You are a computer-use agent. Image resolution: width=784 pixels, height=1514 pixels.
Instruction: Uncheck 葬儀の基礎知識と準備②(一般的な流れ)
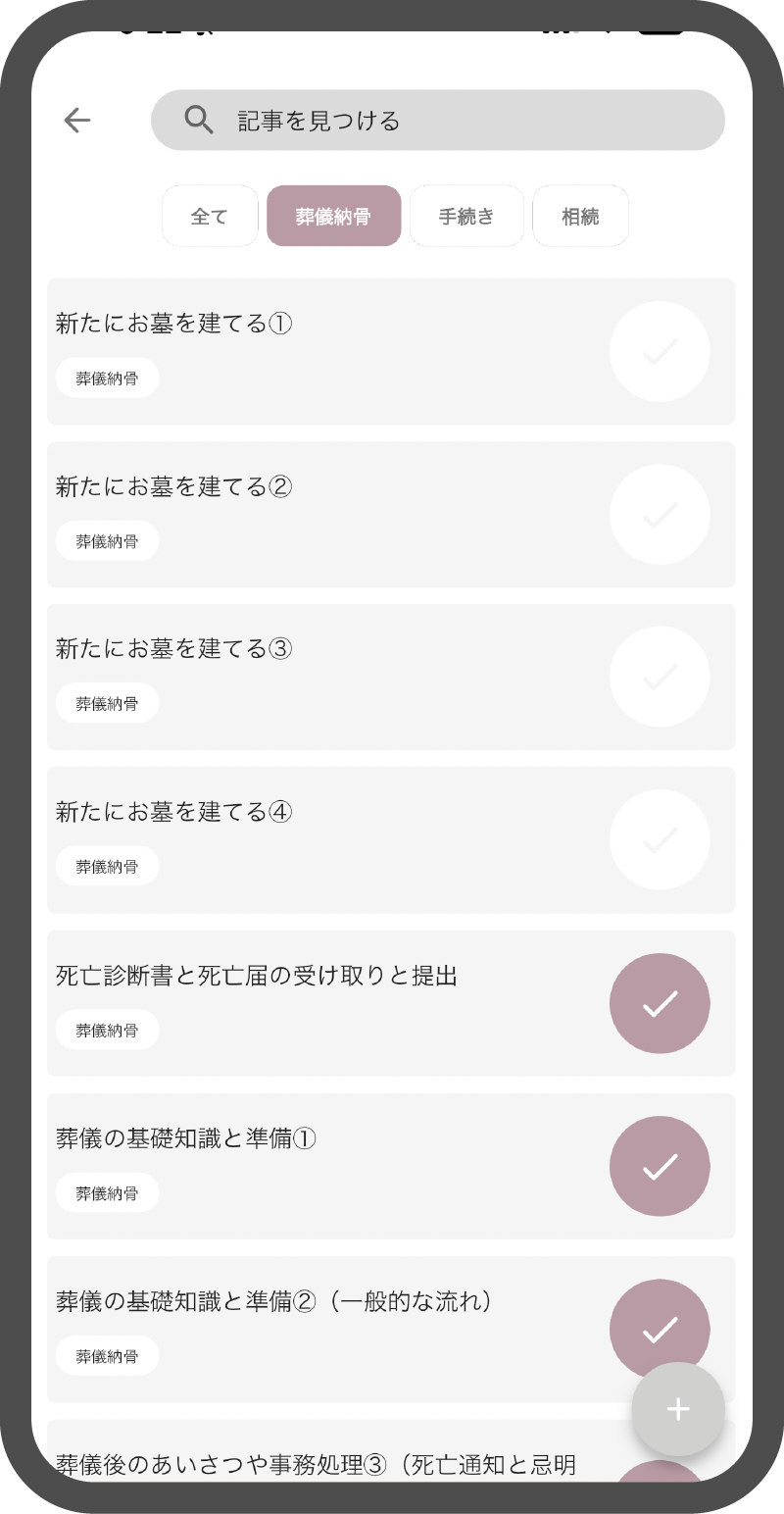point(660,1329)
